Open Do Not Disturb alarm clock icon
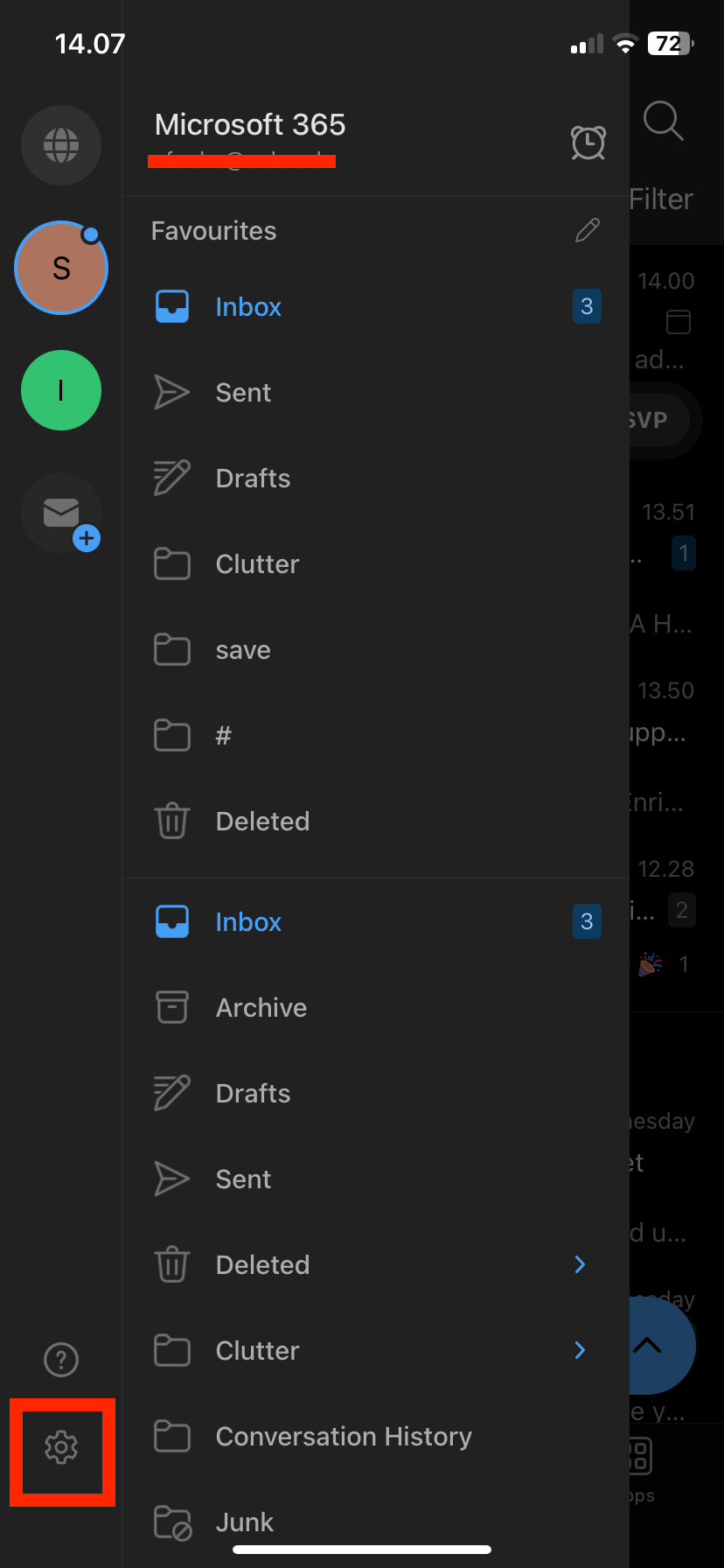 (588, 143)
